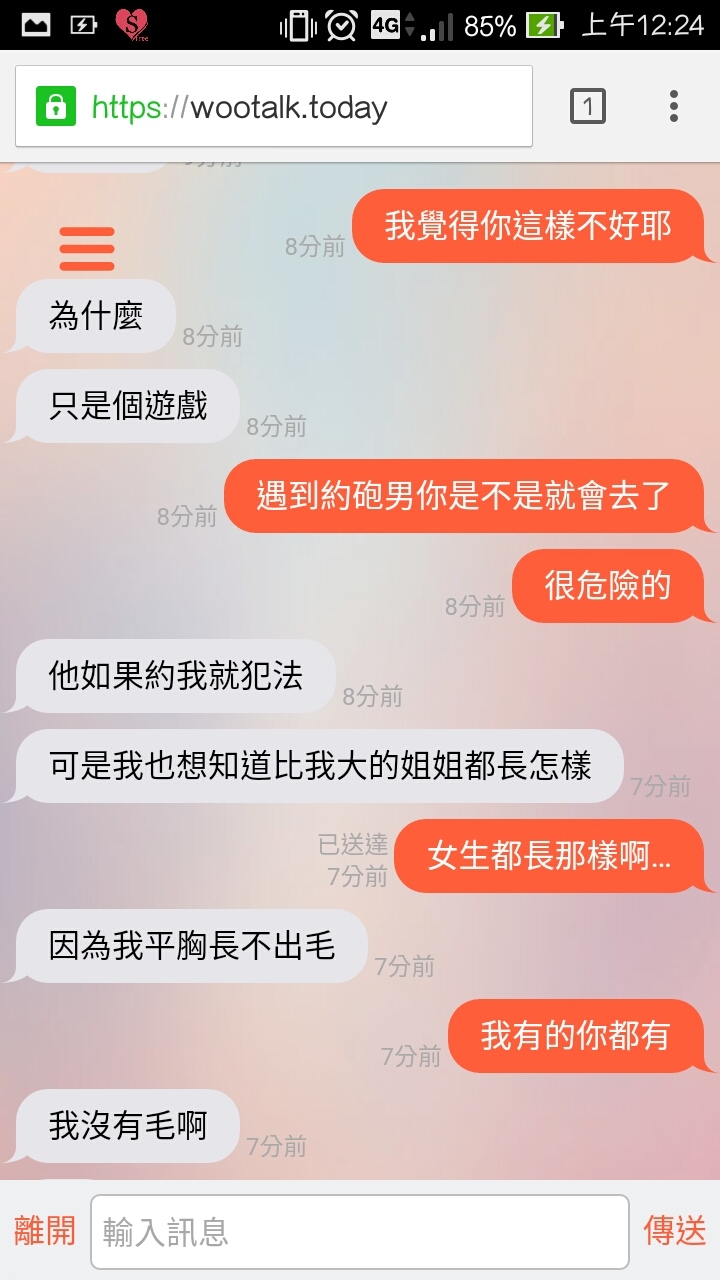Tap the wootalk.today address bar

[x=274, y=107]
